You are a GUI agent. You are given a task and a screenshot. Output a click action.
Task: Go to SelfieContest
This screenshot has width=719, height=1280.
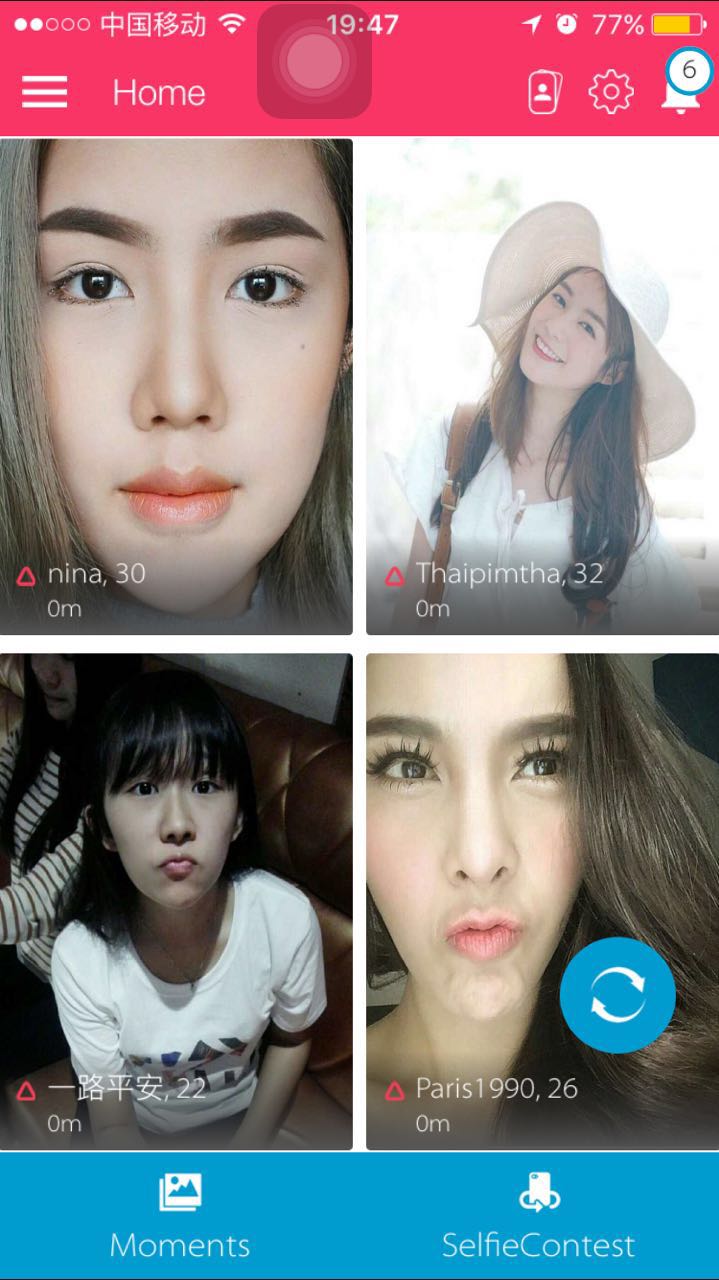(x=539, y=1216)
